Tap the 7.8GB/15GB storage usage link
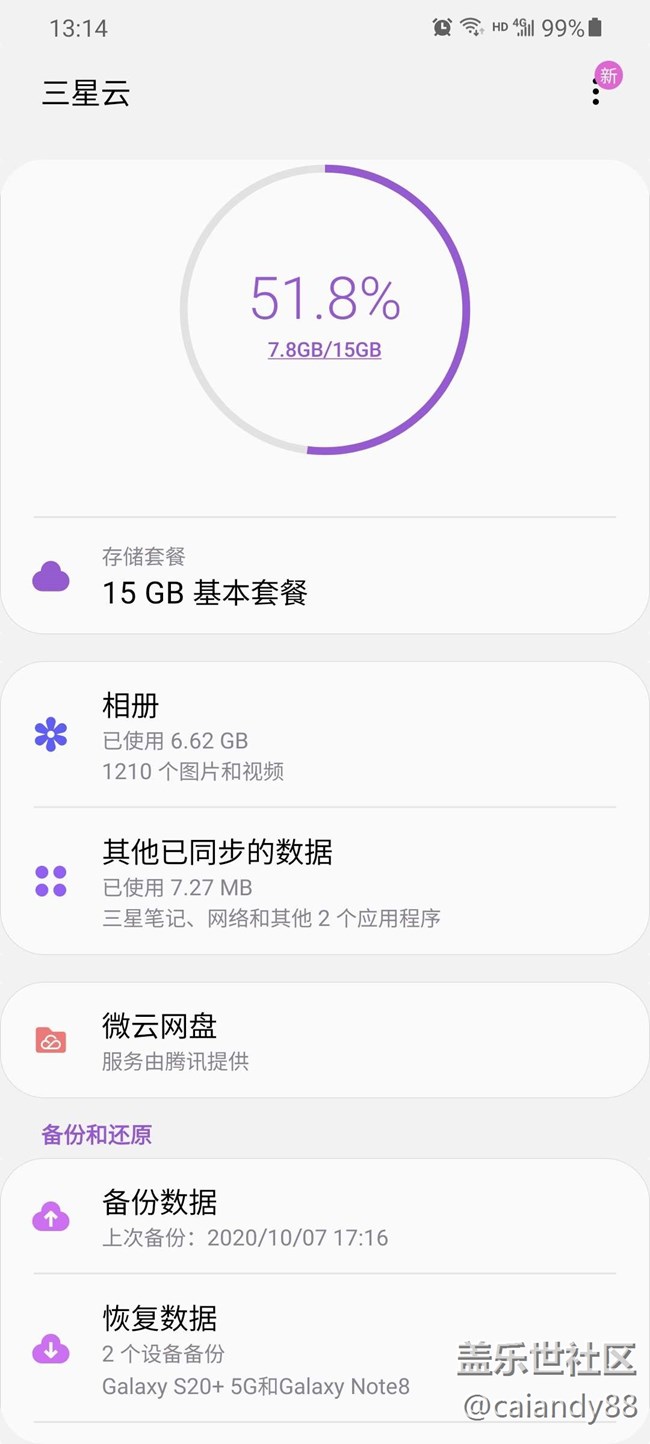Viewport: 650px width, 1444px height. 324,350
